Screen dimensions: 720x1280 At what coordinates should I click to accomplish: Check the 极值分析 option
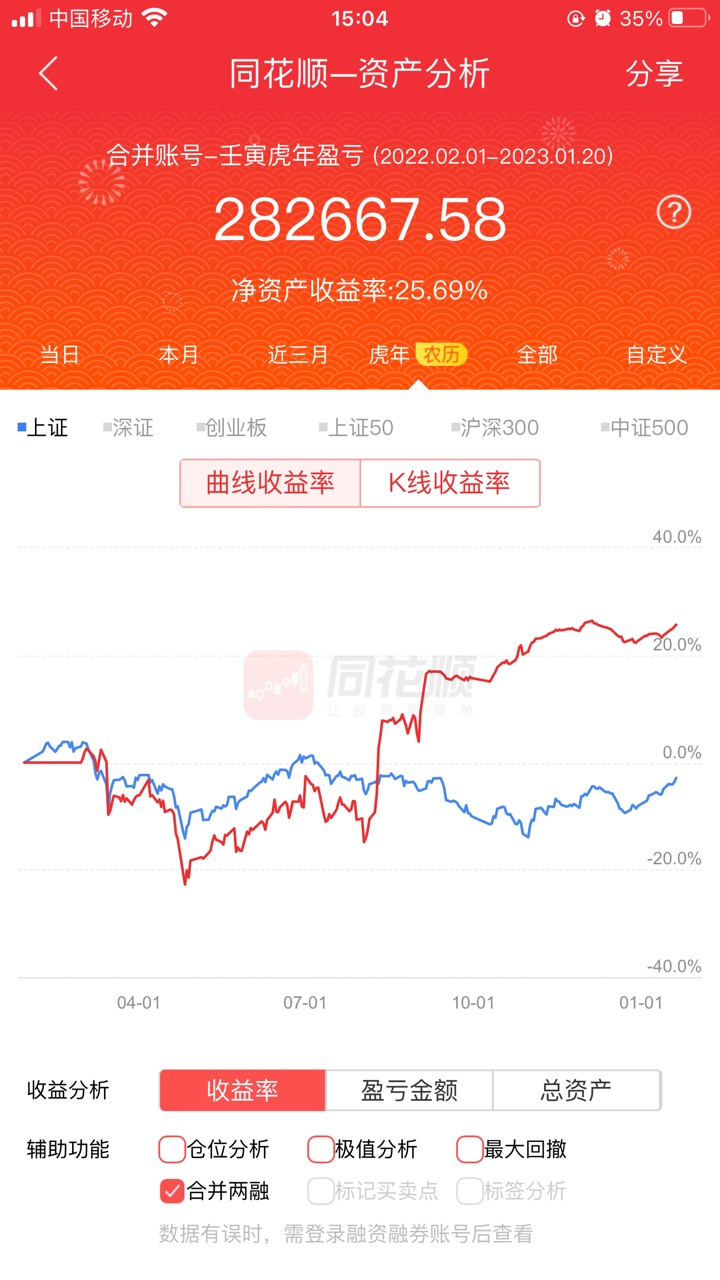click(321, 1149)
